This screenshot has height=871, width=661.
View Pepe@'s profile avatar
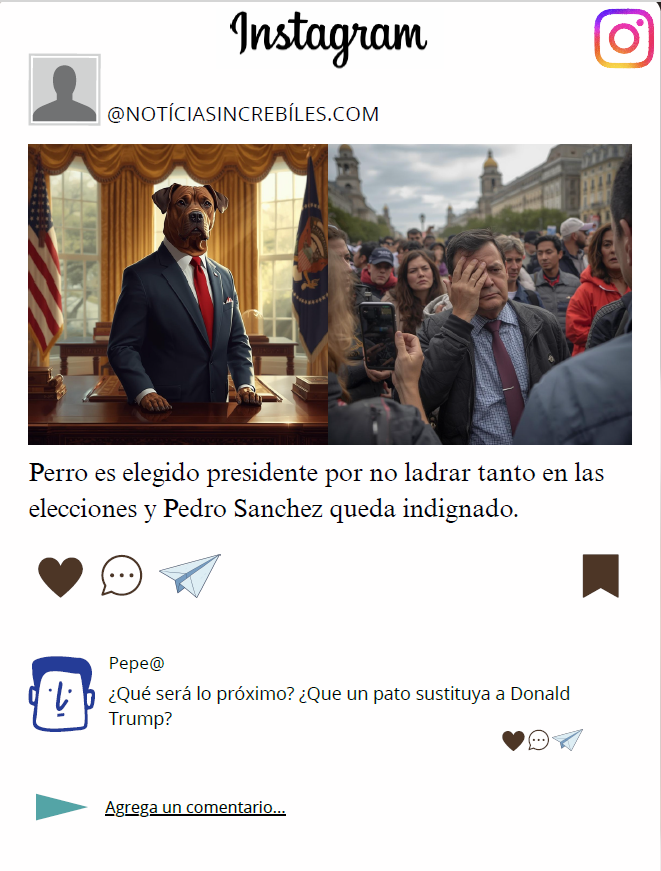(x=61, y=693)
